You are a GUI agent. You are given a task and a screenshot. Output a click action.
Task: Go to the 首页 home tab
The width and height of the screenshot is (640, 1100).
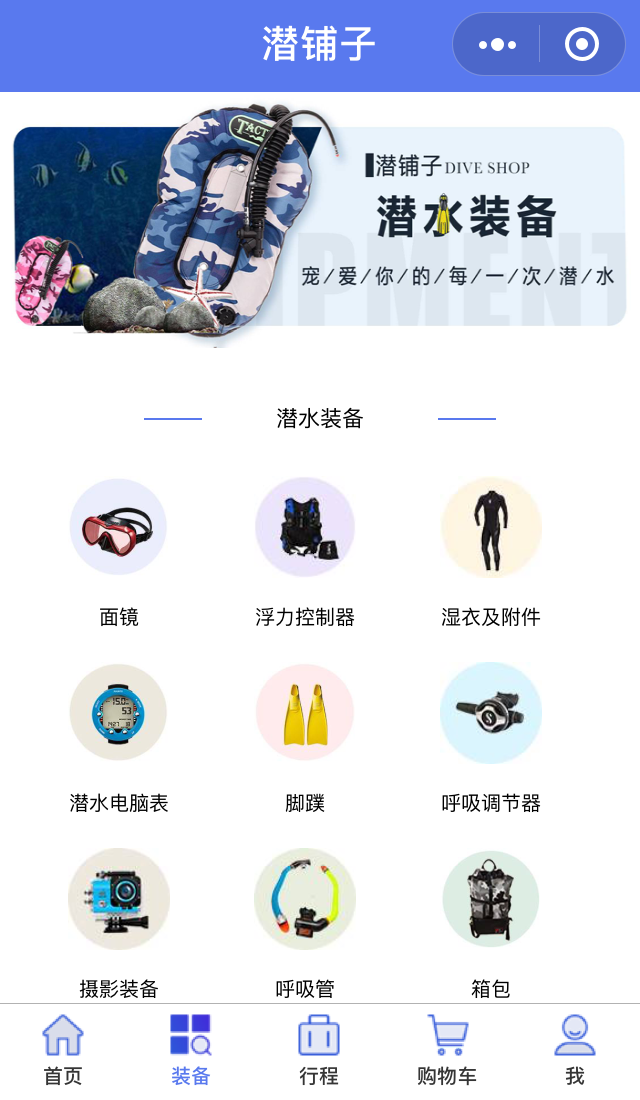63,1050
